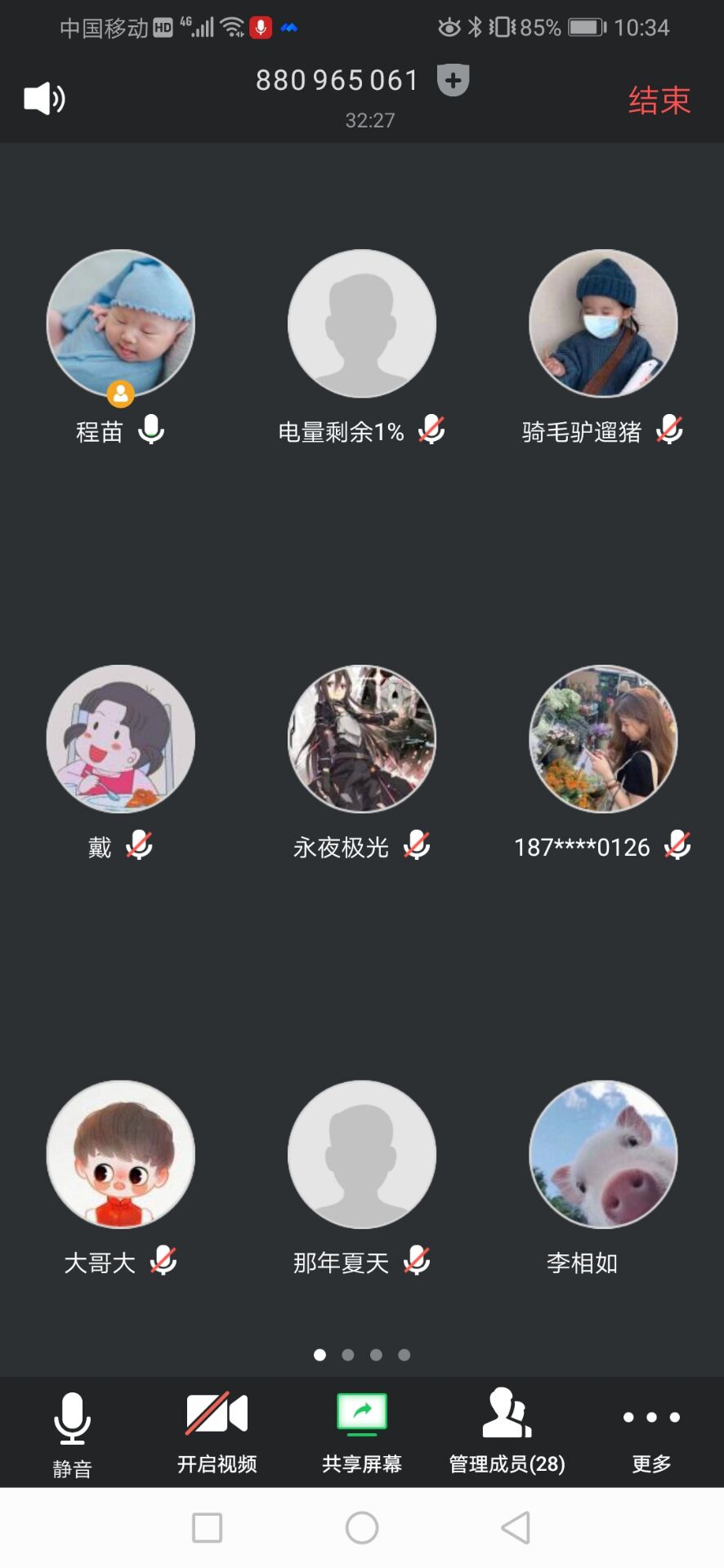Turn on camera via 开启视频
Screen dimensions: 724x1568
[x=217, y=1434]
